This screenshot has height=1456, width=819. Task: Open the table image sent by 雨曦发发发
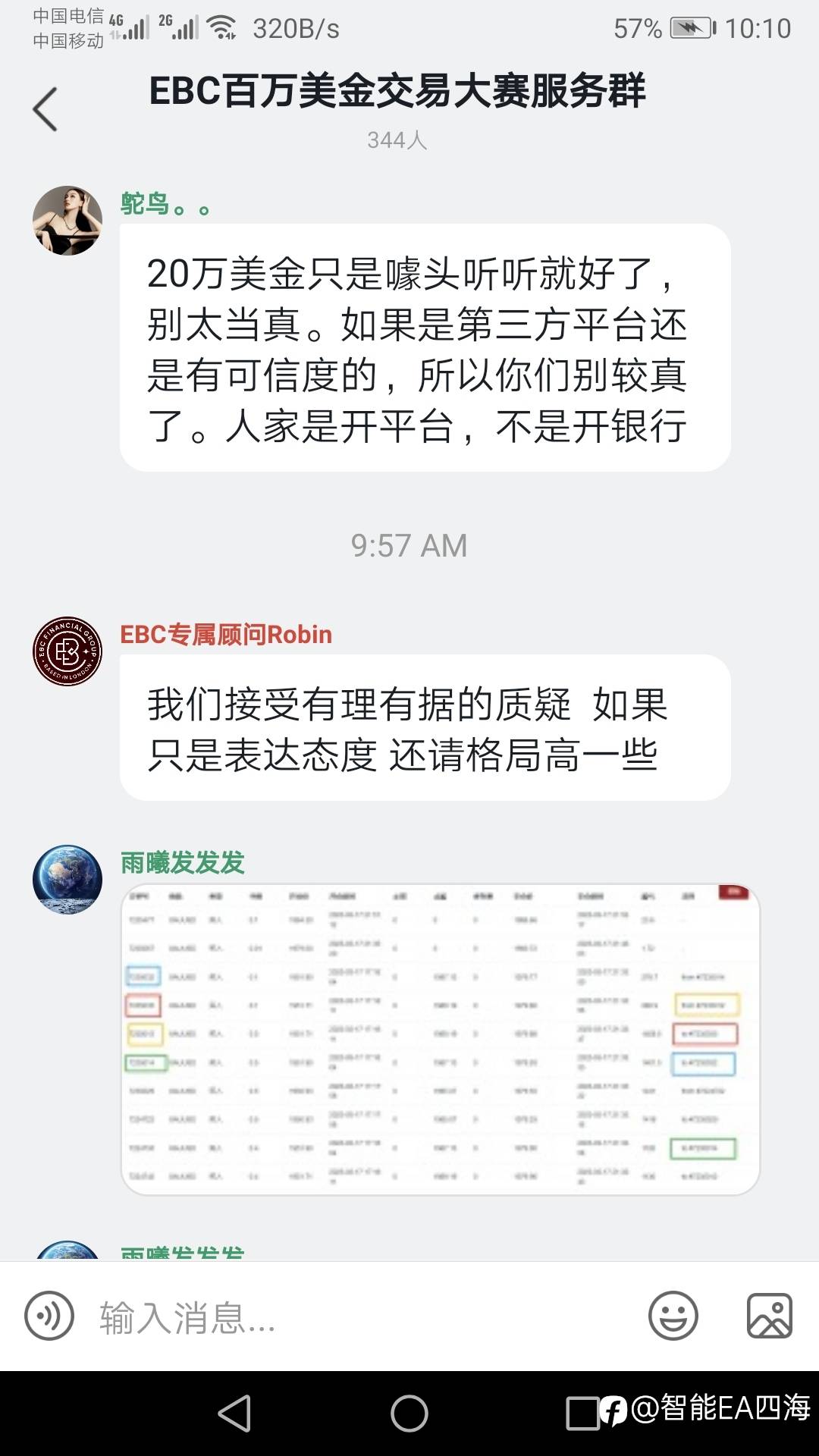click(x=440, y=1039)
